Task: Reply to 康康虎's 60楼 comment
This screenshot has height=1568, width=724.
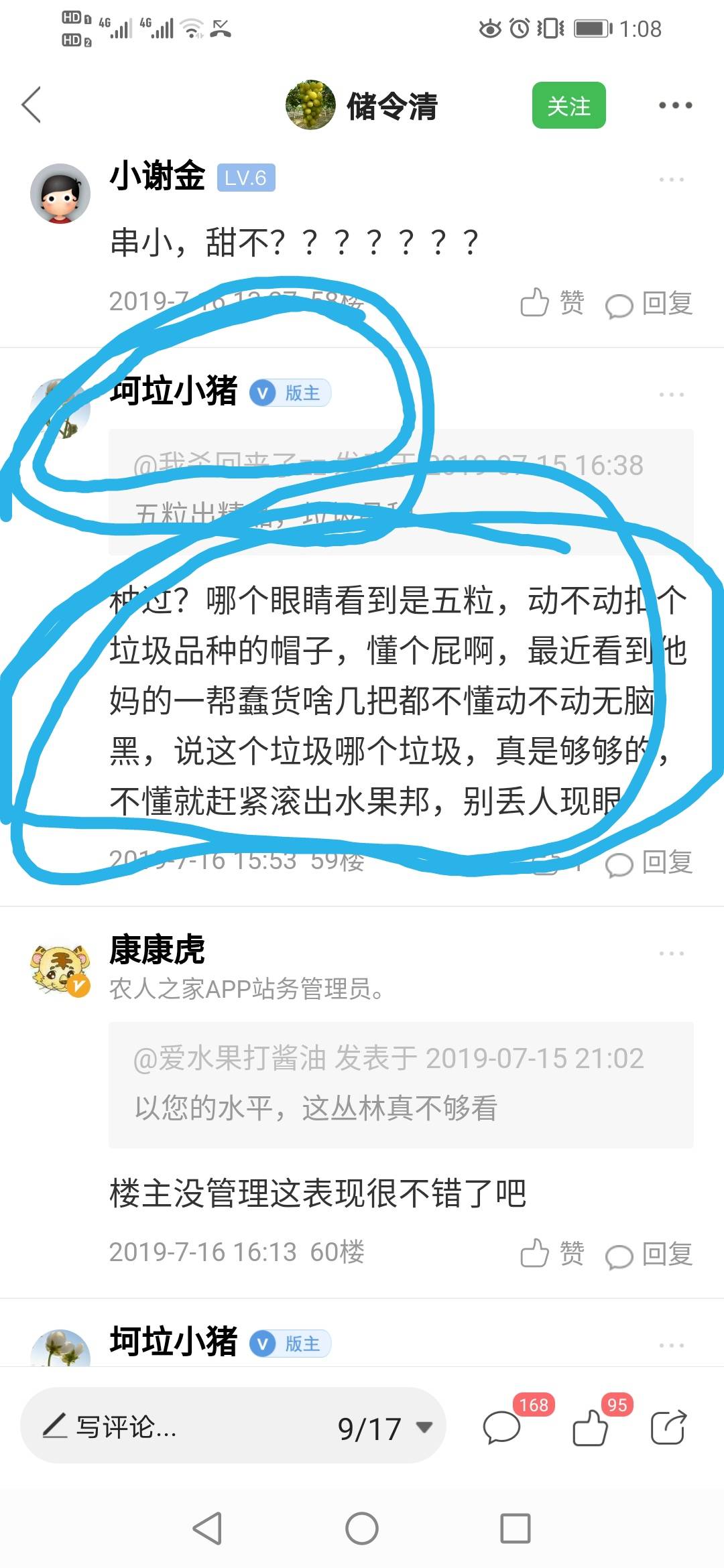Action: point(648,1254)
